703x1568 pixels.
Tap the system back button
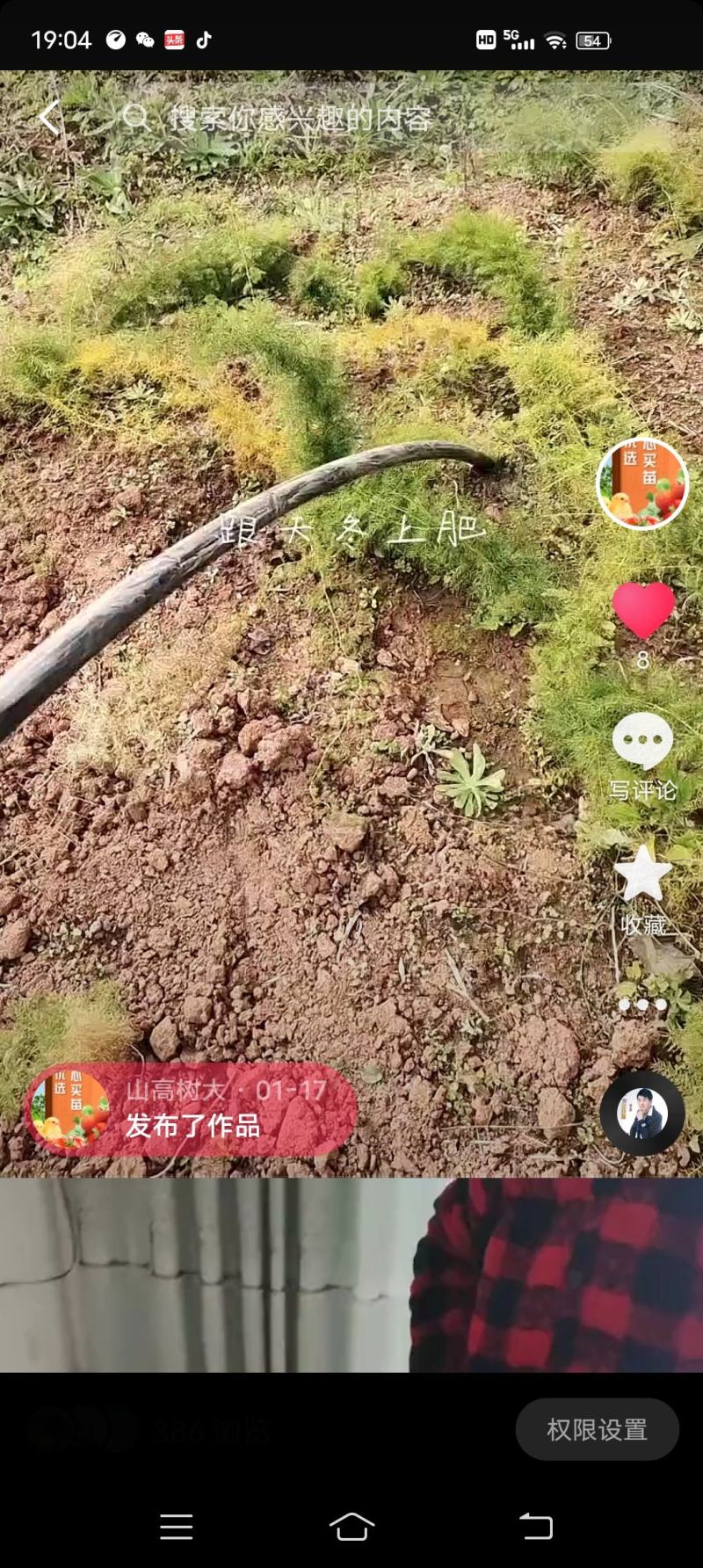click(536, 1527)
